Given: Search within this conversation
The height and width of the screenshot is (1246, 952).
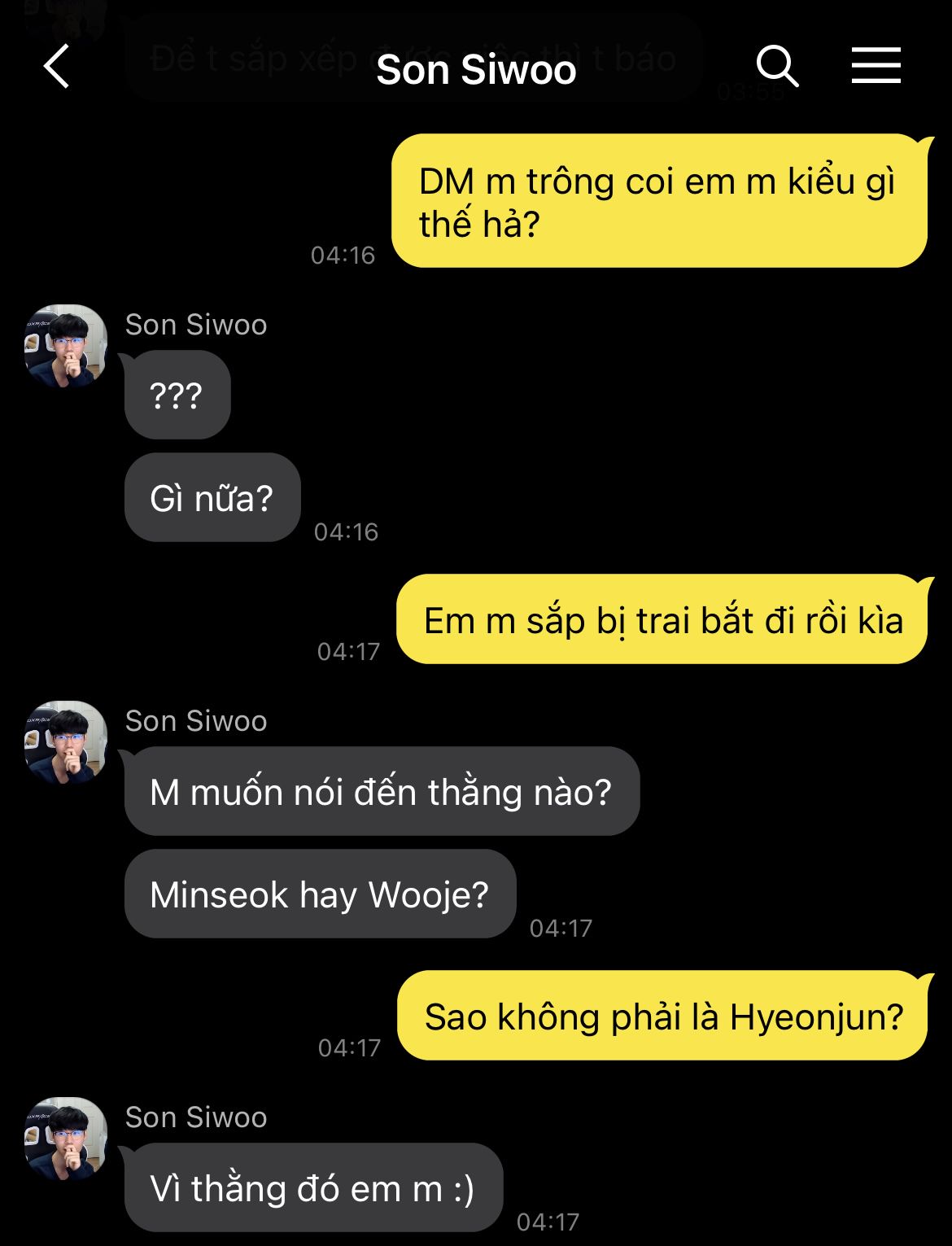Looking at the screenshot, I should click(777, 66).
